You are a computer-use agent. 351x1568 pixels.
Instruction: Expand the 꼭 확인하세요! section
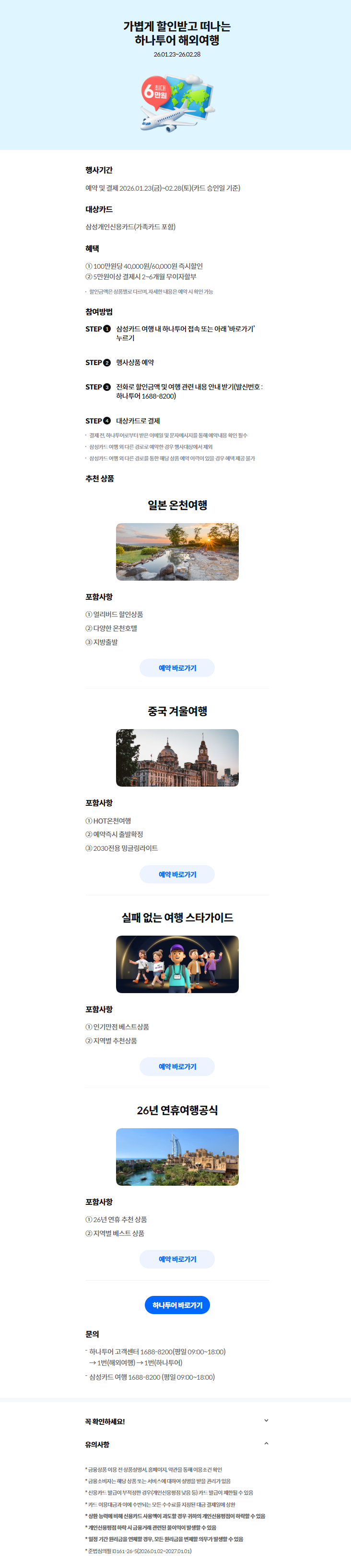(266, 1421)
